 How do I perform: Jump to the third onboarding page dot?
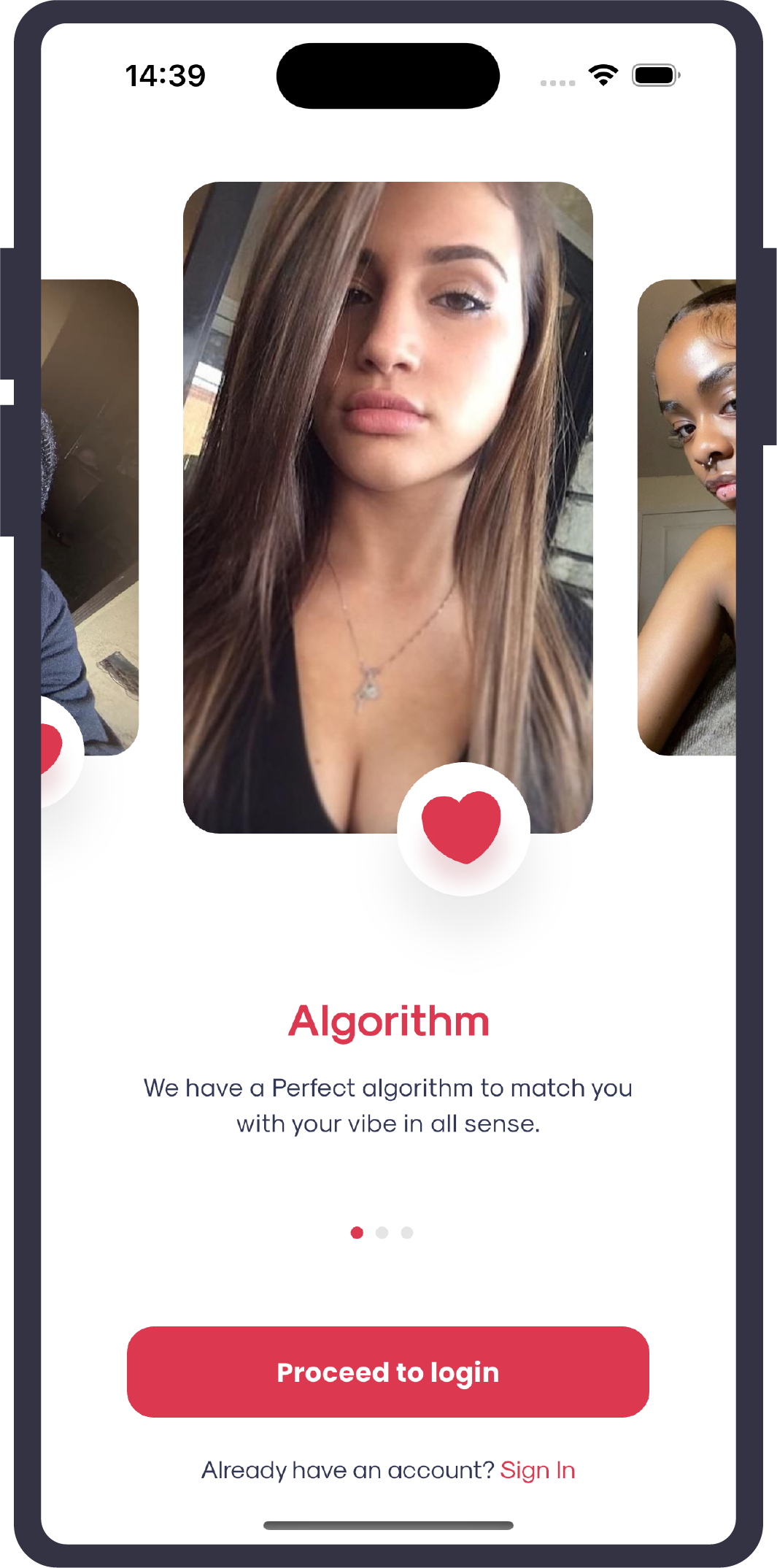[x=407, y=1232]
